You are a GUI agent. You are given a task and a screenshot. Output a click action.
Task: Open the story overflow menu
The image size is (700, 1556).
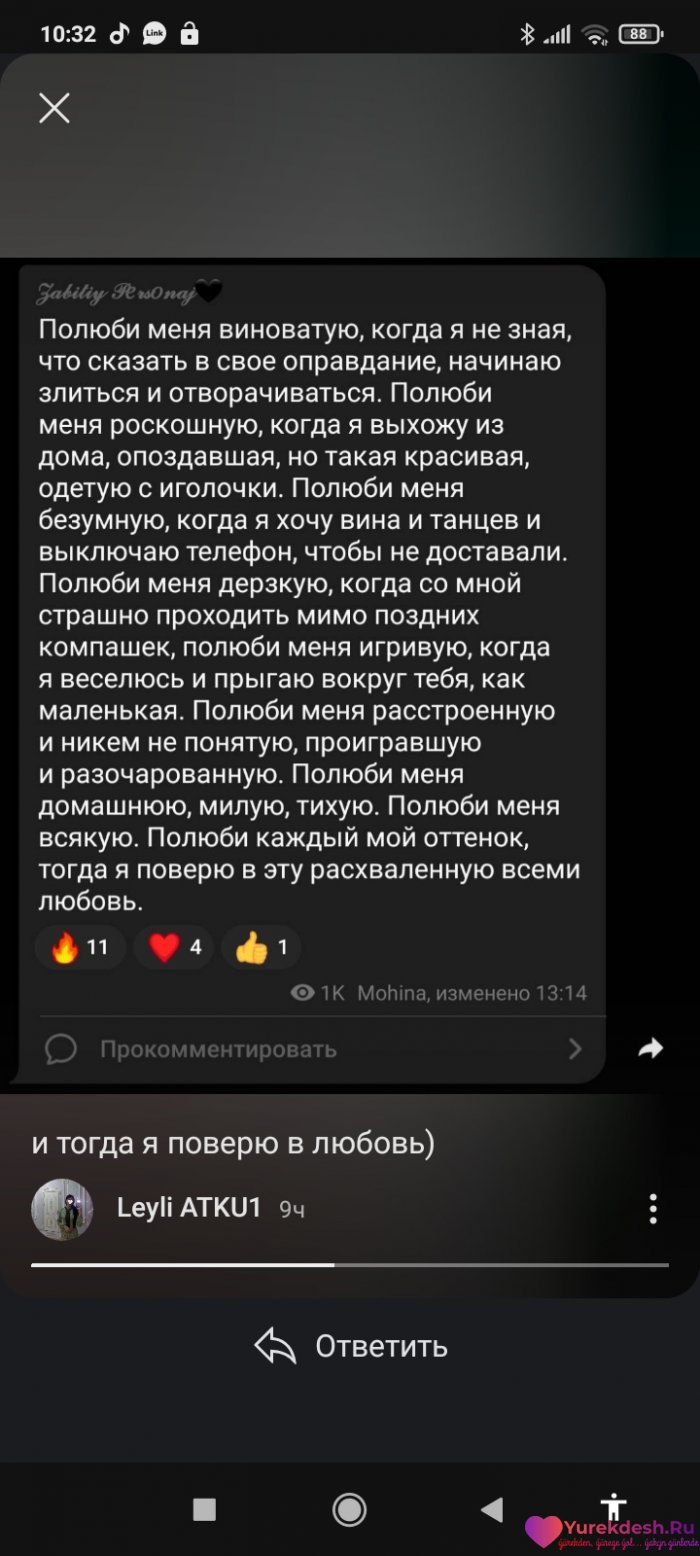pos(653,1209)
